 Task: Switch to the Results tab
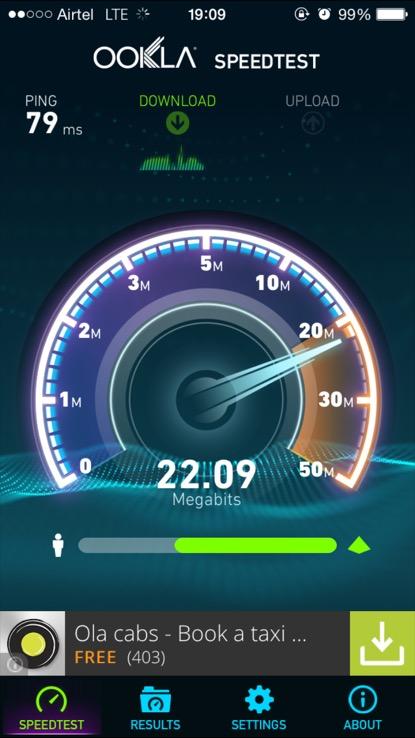pos(155,708)
